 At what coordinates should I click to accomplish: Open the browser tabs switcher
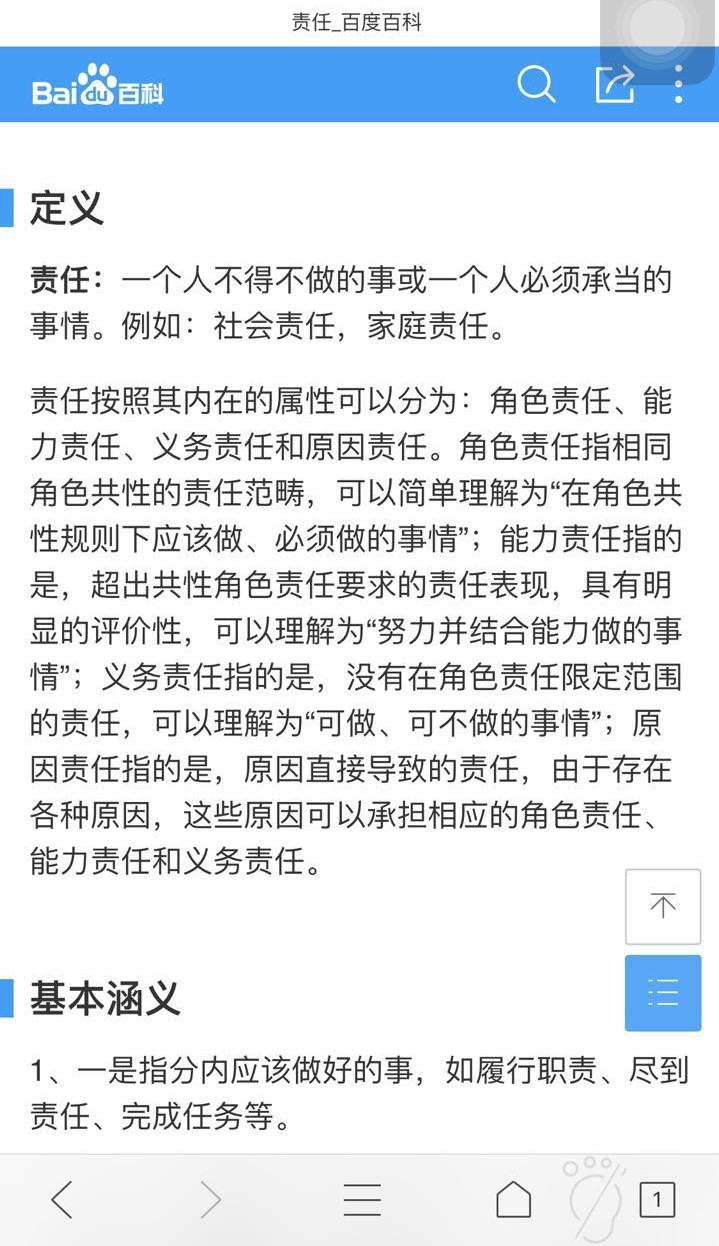[657, 1199]
